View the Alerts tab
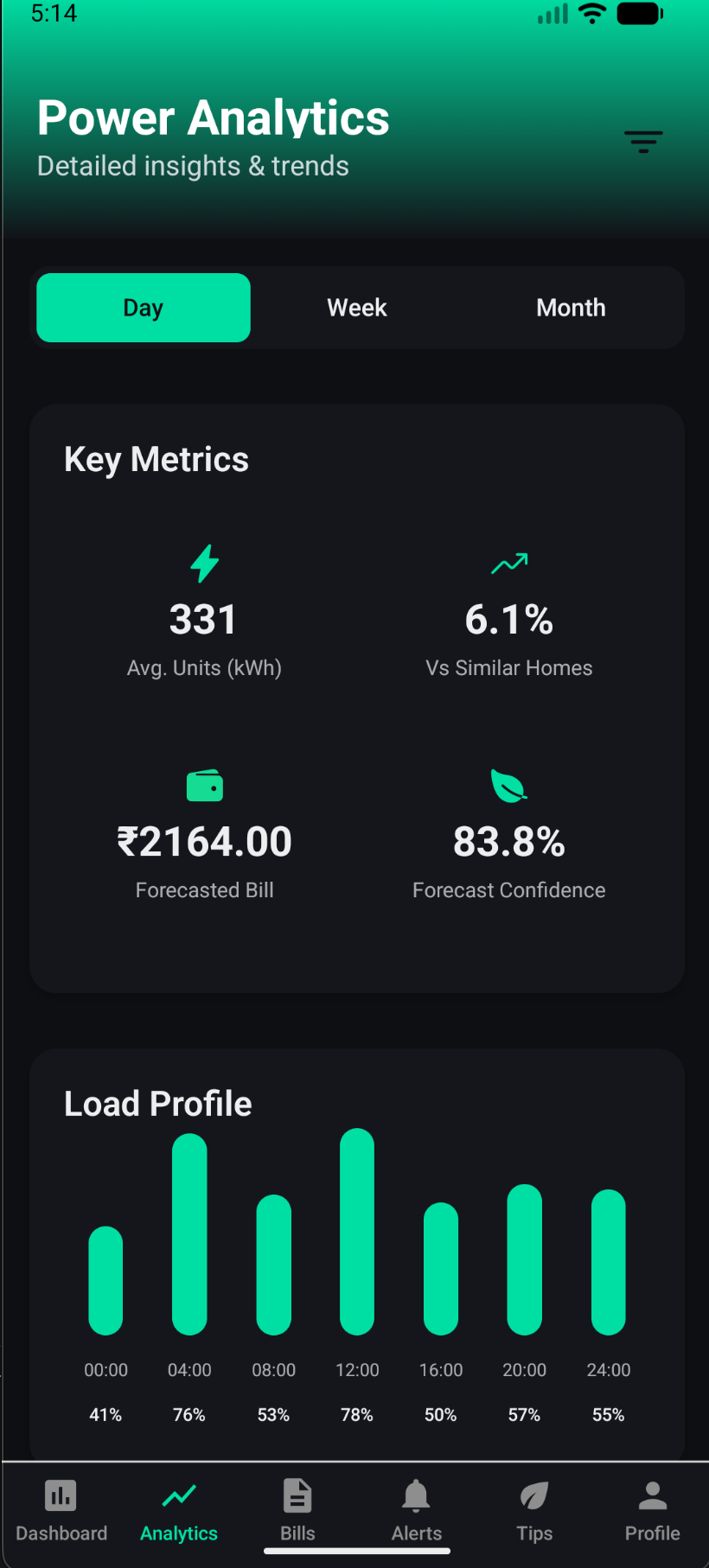The height and width of the screenshot is (1568, 709). pyautogui.click(x=416, y=1511)
